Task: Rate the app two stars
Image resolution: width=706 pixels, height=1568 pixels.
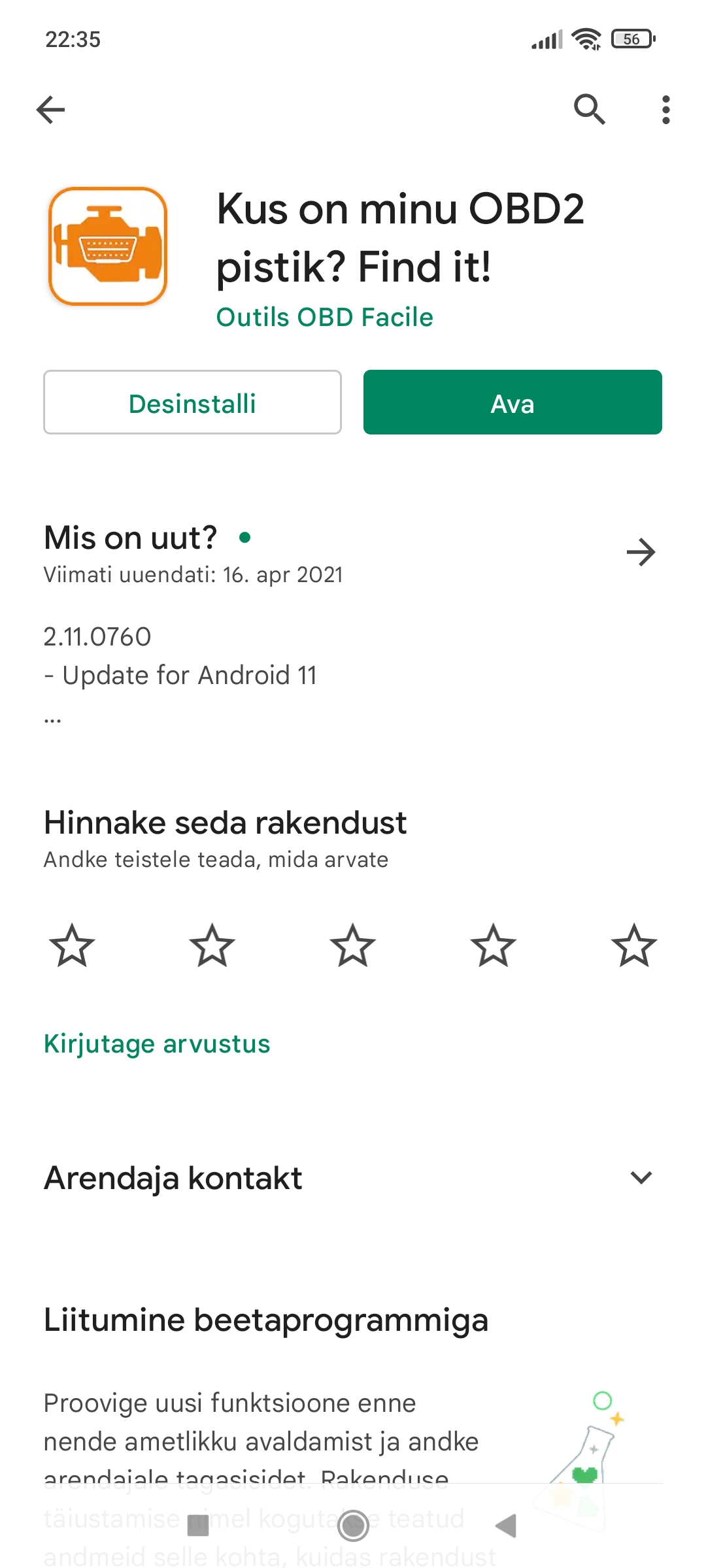Action: pos(212,945)
